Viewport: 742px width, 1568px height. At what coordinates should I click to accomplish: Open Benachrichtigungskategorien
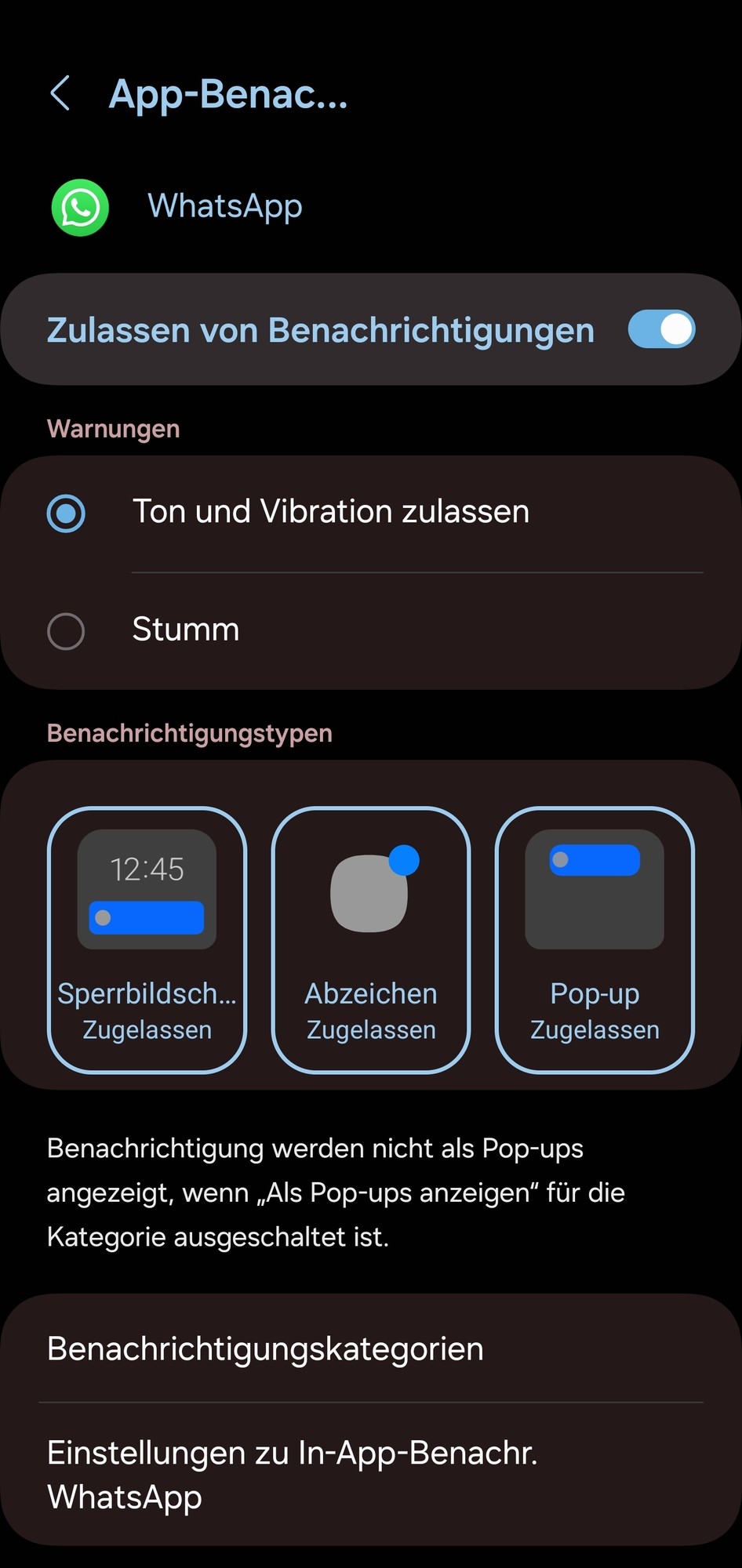[370, 1349]
